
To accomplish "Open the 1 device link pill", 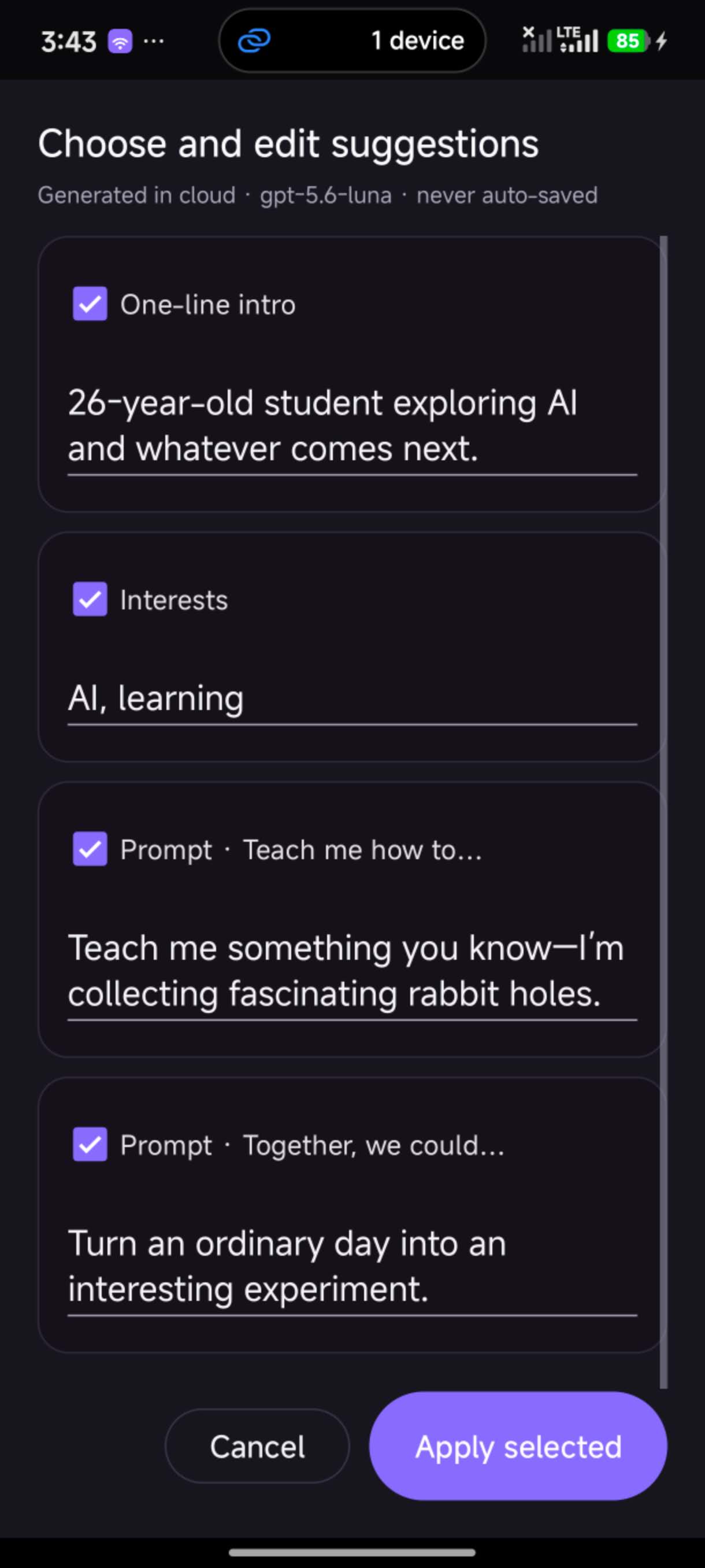I will (352, 41).
